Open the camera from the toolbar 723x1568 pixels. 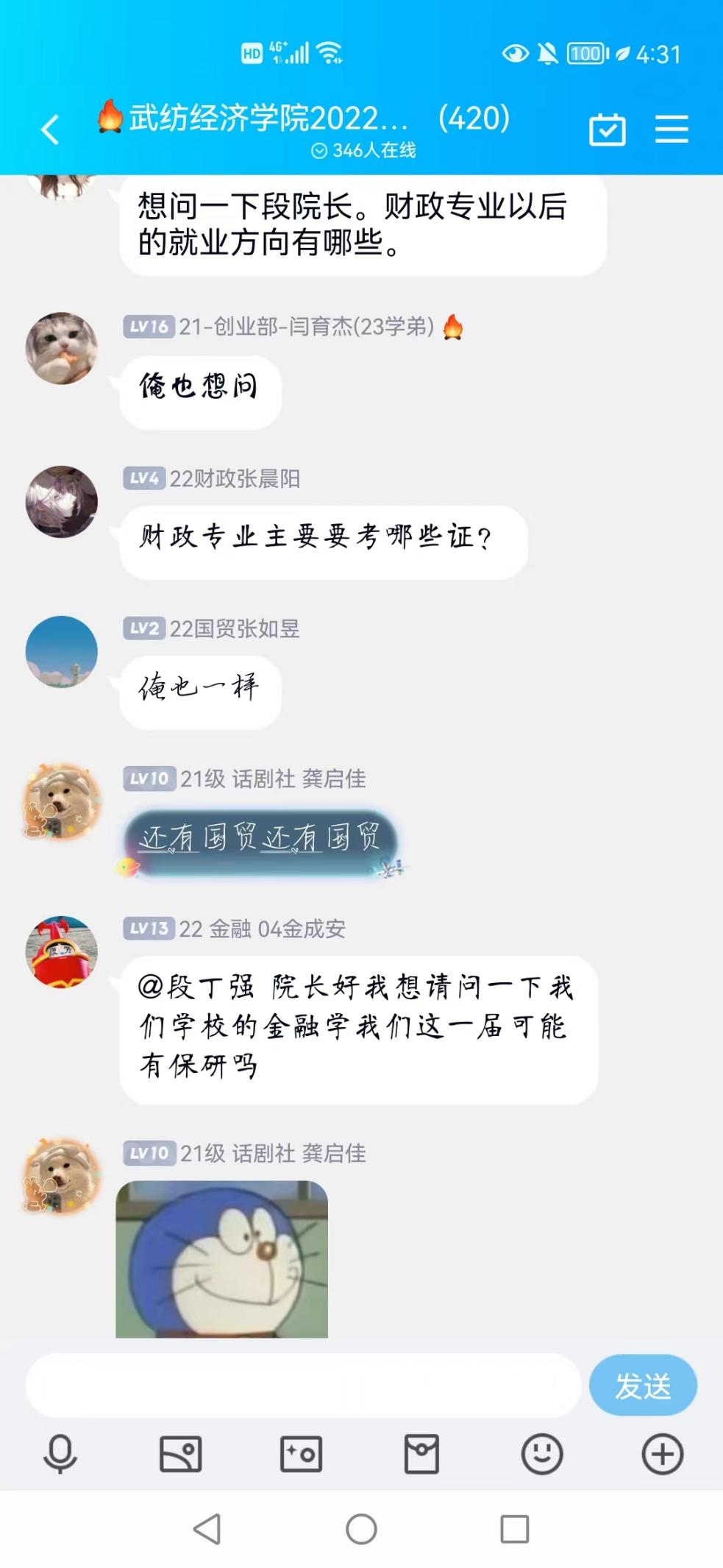pyautogui.click(x=301, y=1454)
